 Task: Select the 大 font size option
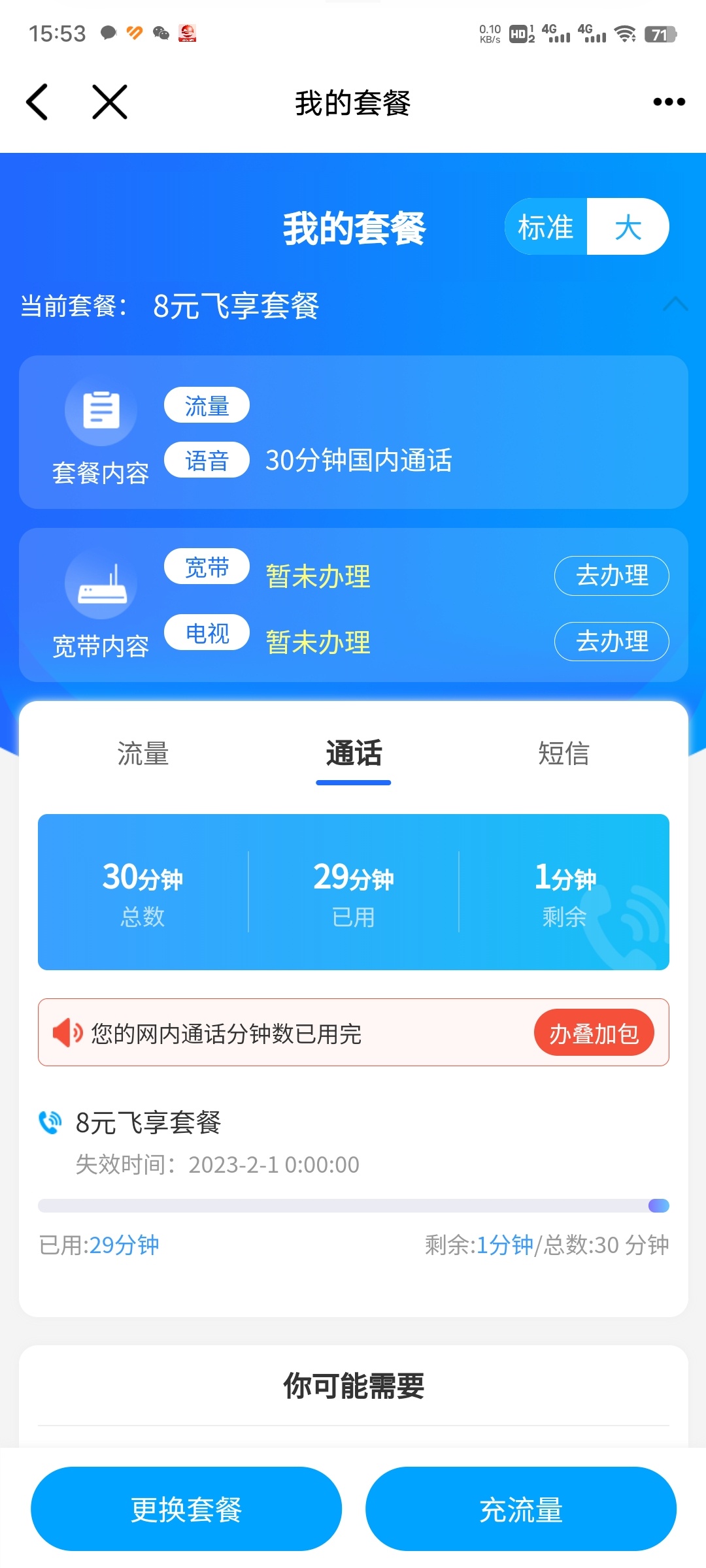pos(628,227)
